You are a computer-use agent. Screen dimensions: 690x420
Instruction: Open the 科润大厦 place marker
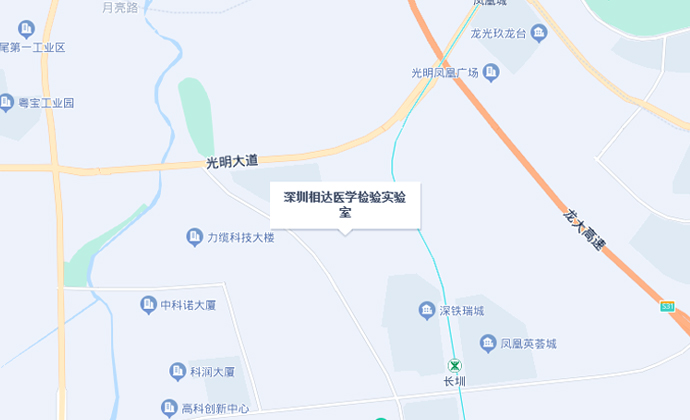click(178, 371)
